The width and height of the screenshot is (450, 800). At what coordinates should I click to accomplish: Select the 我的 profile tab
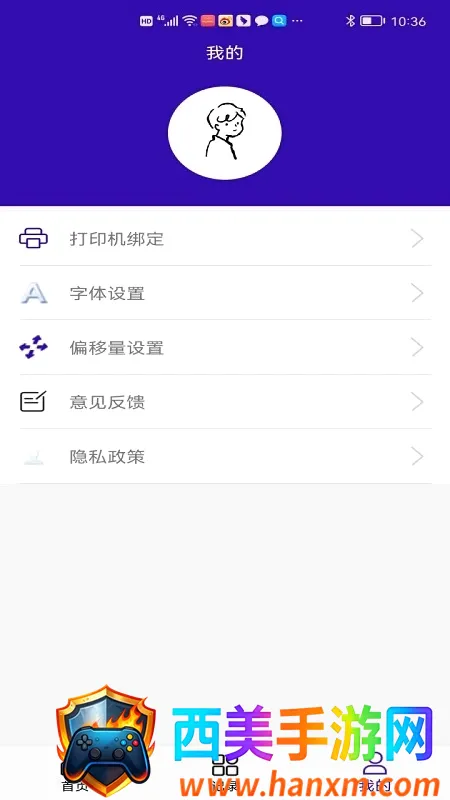coord(375,773)
